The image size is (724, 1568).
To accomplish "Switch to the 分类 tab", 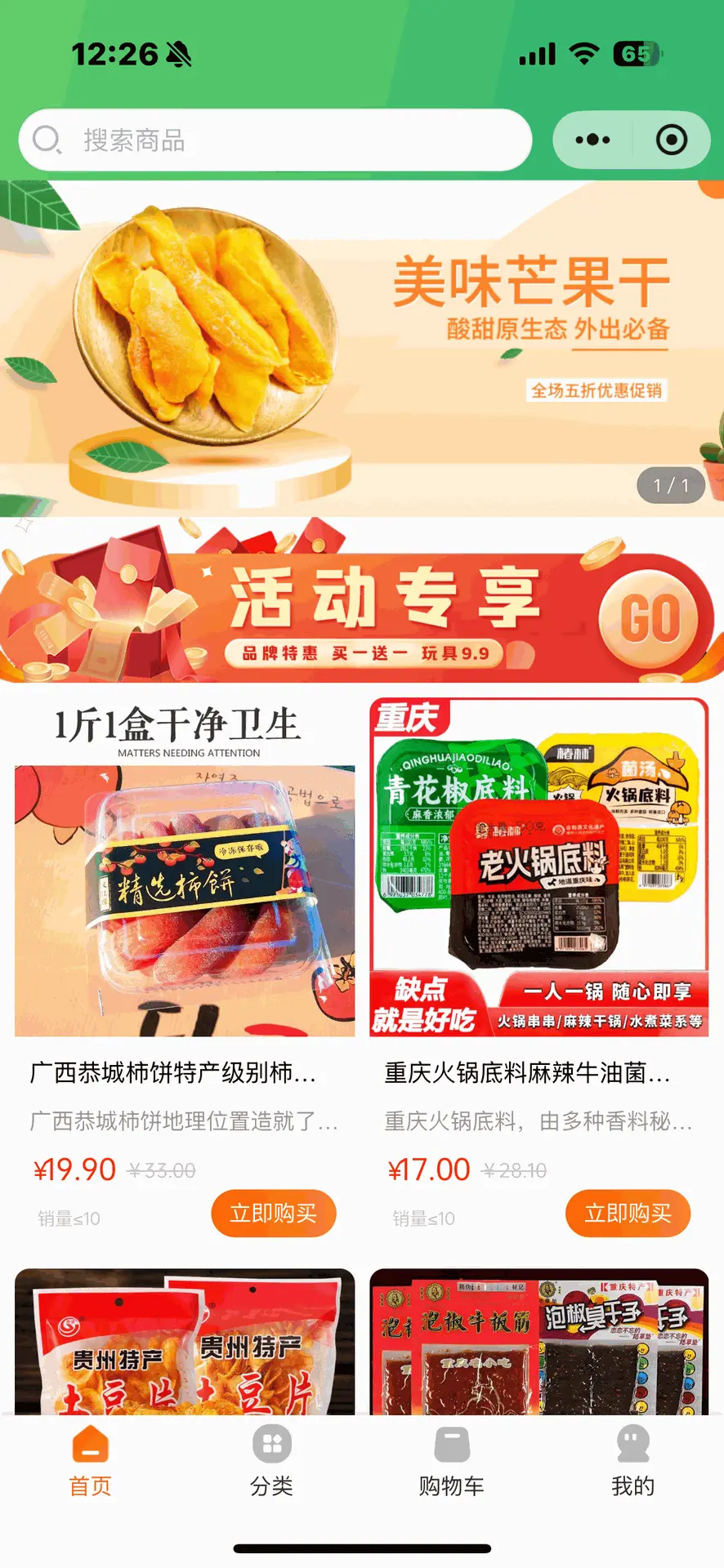I will point(272,1462).
